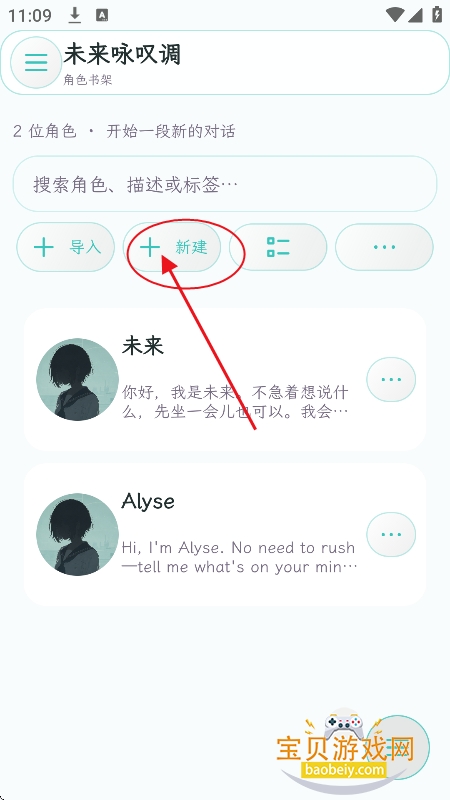Tap the floating button at bottom right
This screenshot has height=800, width=450.
coord(403,747)
